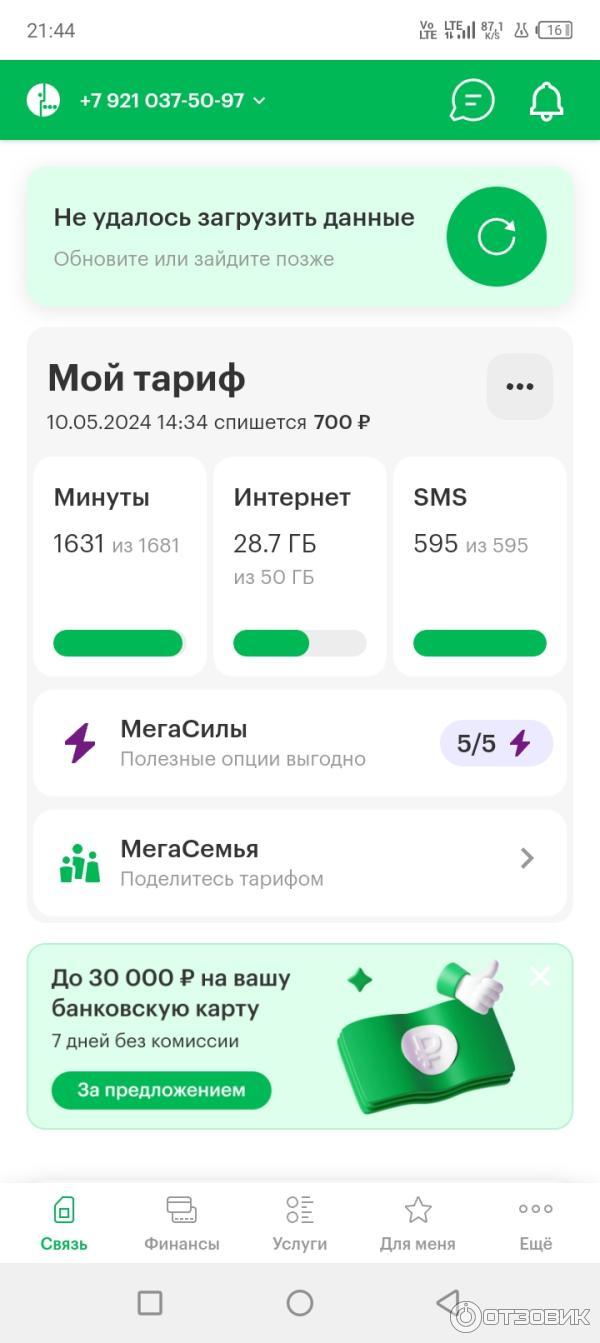
Task: Tap the green refresh data button
Action: tap(496, 237)
